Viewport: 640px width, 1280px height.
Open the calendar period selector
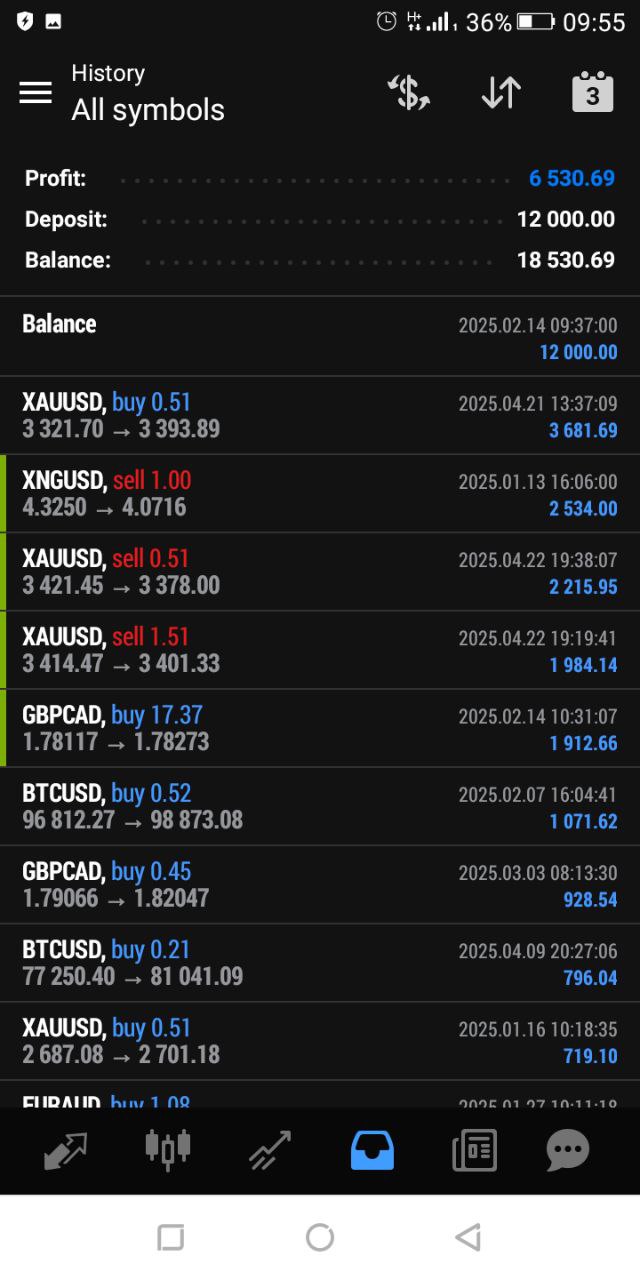click(x=592, y=92)
